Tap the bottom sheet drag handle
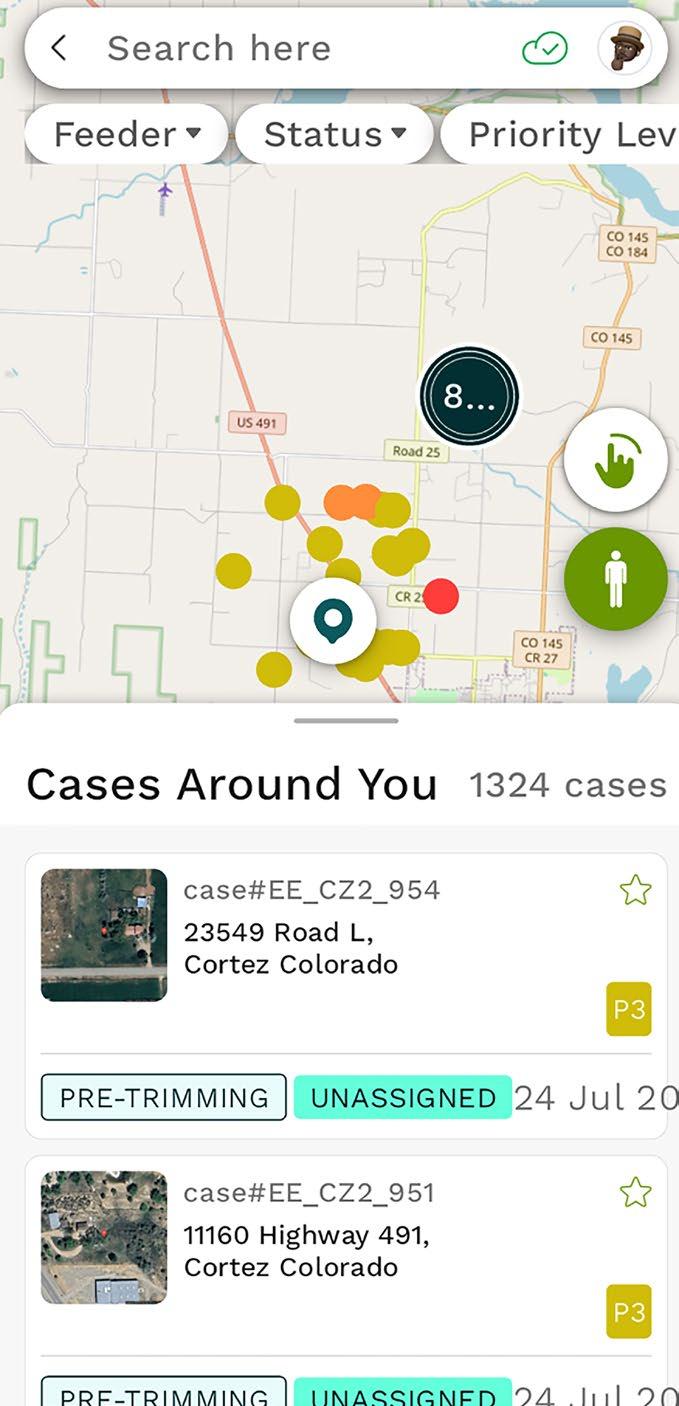This screenshot has height=1406, width=679. pos(346,720)
